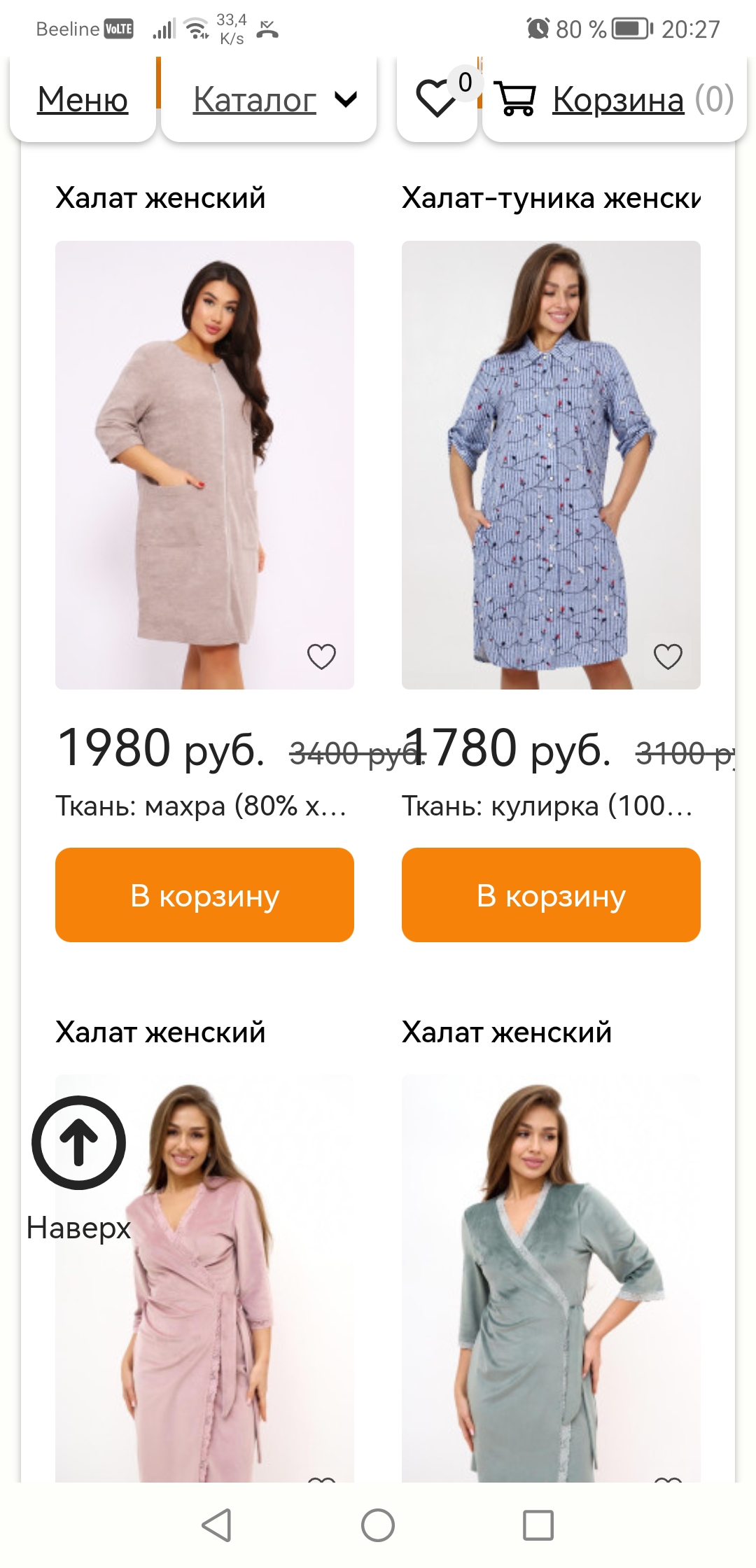
Task: Add the 1980 руб. robe to favorites
Action: pyautogui.click(x=321, y=657)
